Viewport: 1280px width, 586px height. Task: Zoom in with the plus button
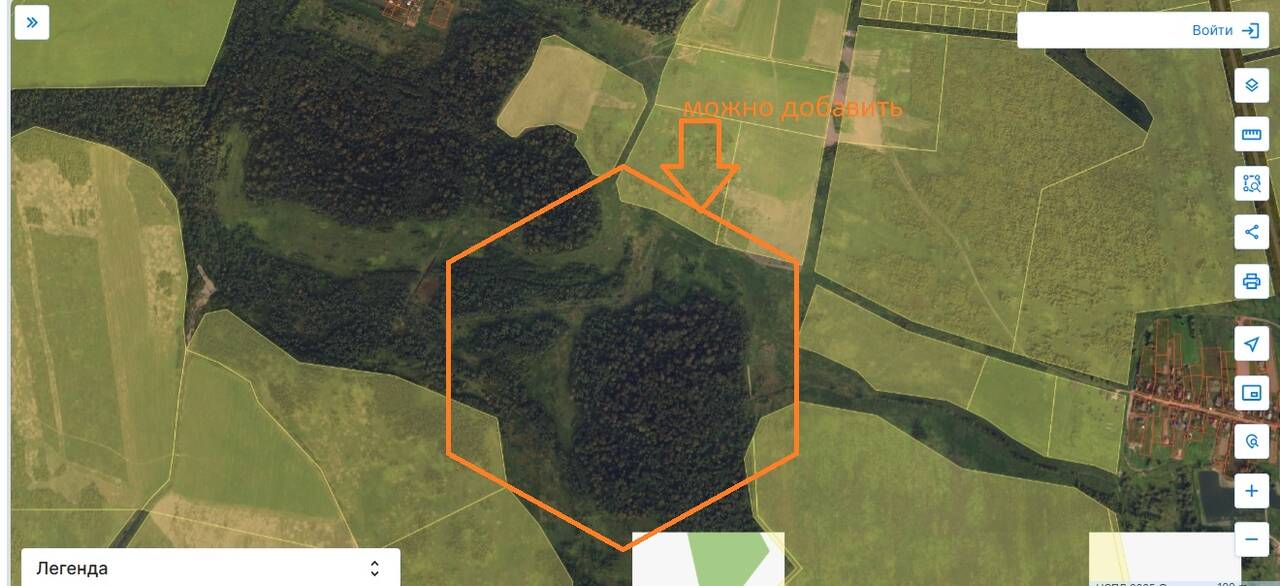(x=1251, y=491)
